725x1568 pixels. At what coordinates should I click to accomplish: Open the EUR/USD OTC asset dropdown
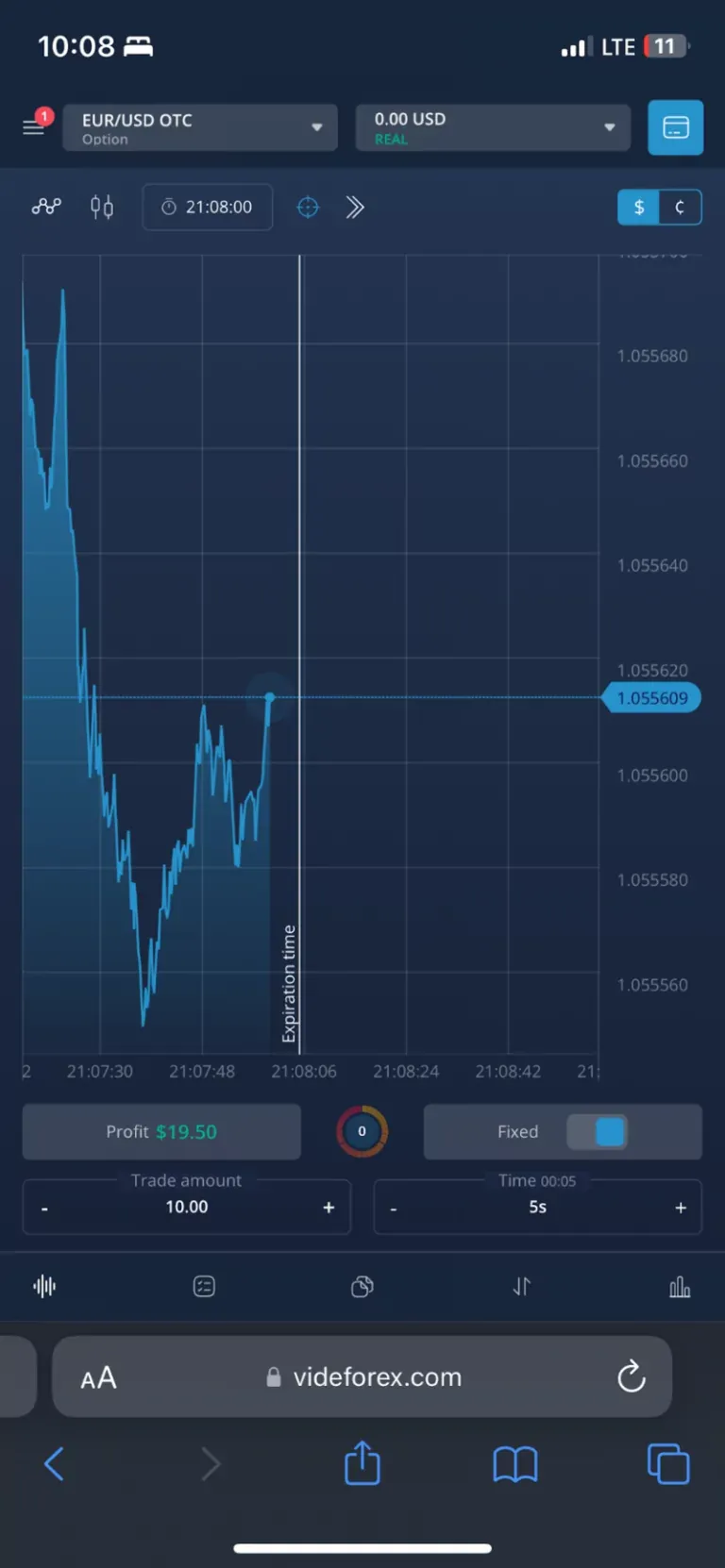[200, 126]
